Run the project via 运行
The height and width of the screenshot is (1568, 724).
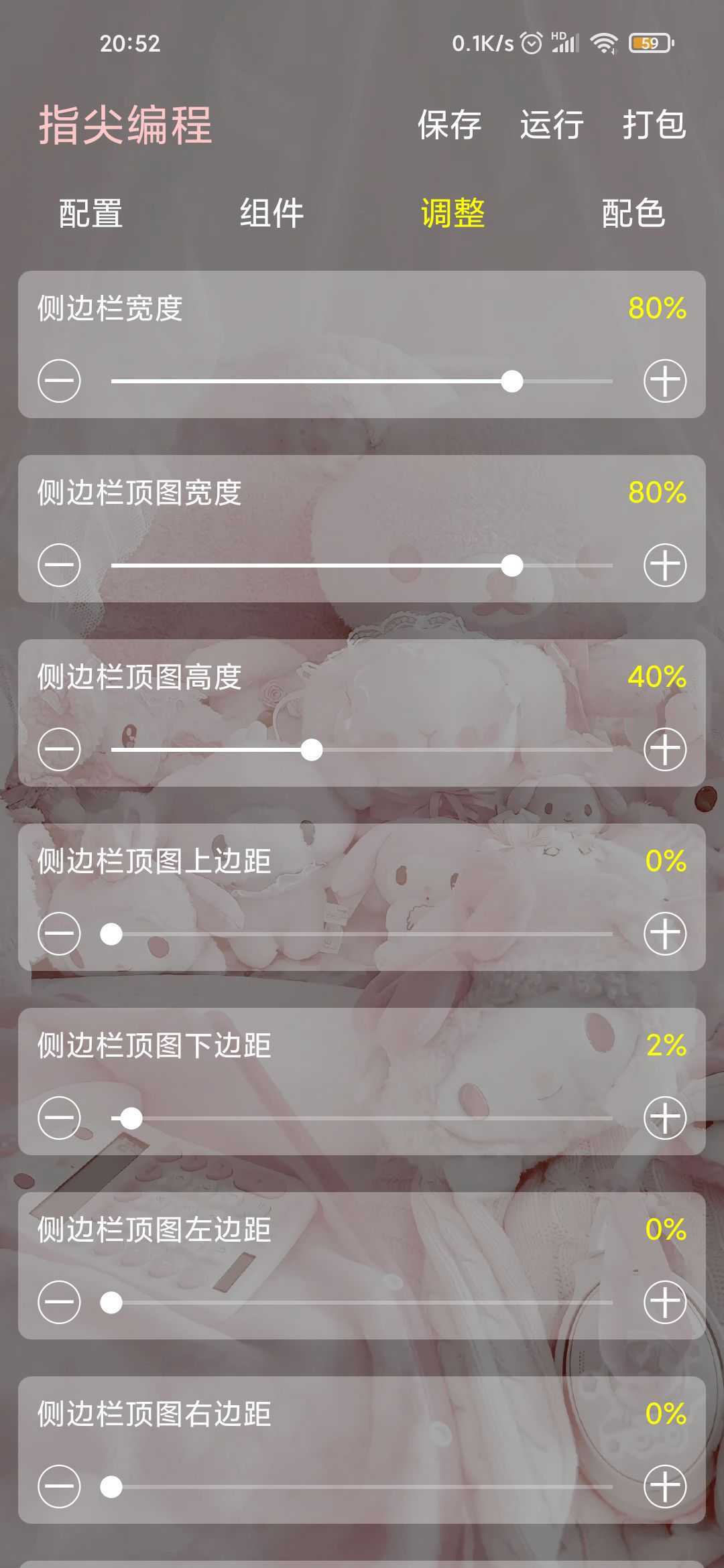[552, 125]
